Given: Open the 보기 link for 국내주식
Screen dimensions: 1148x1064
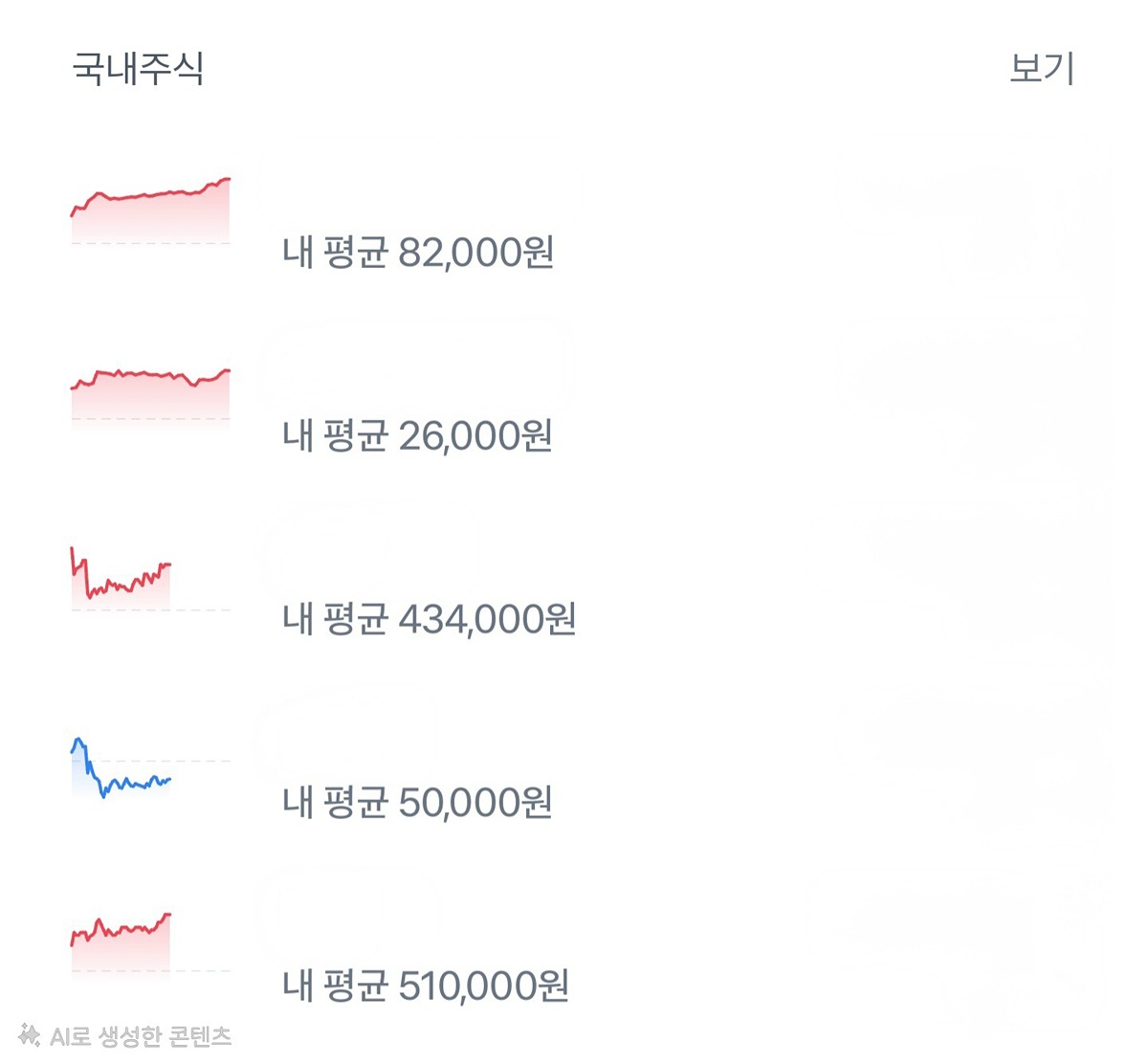Looking at the screenshot, I should pyautogui.click(x=1042, y=69).
